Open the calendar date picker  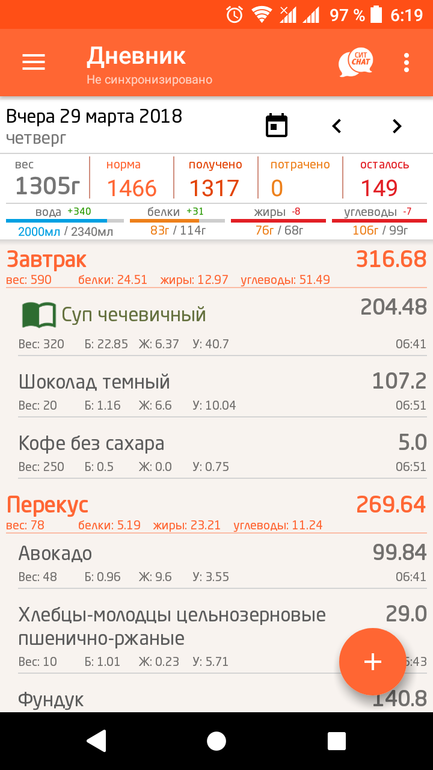(x=276, y=126)
